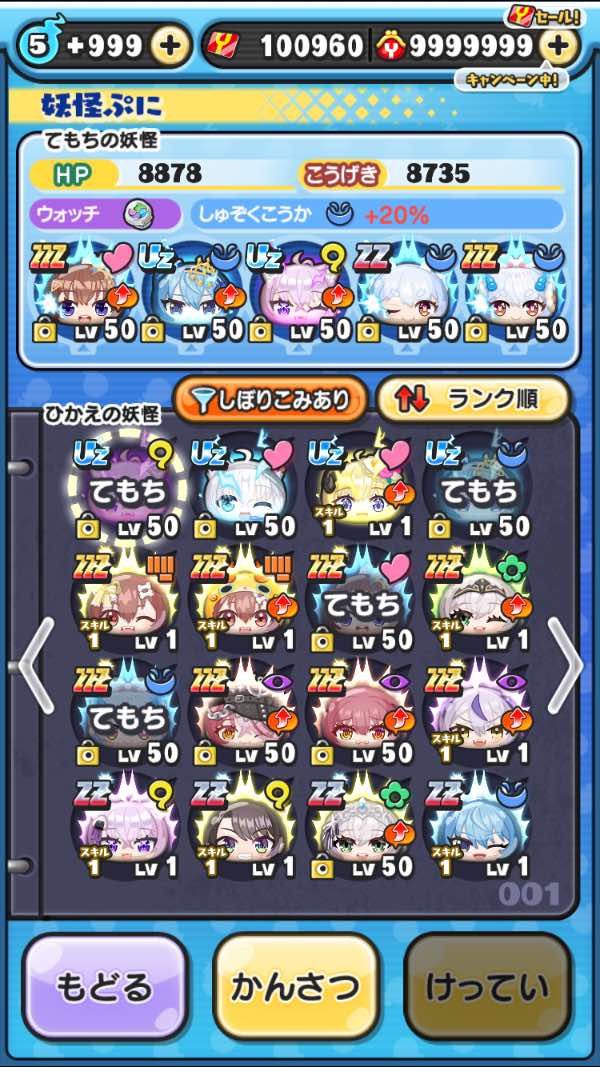This screenshot has height=1067, width=600.
Task: Confirm with the けってい button
Action: pyautogui.click(x=487, y=986)
